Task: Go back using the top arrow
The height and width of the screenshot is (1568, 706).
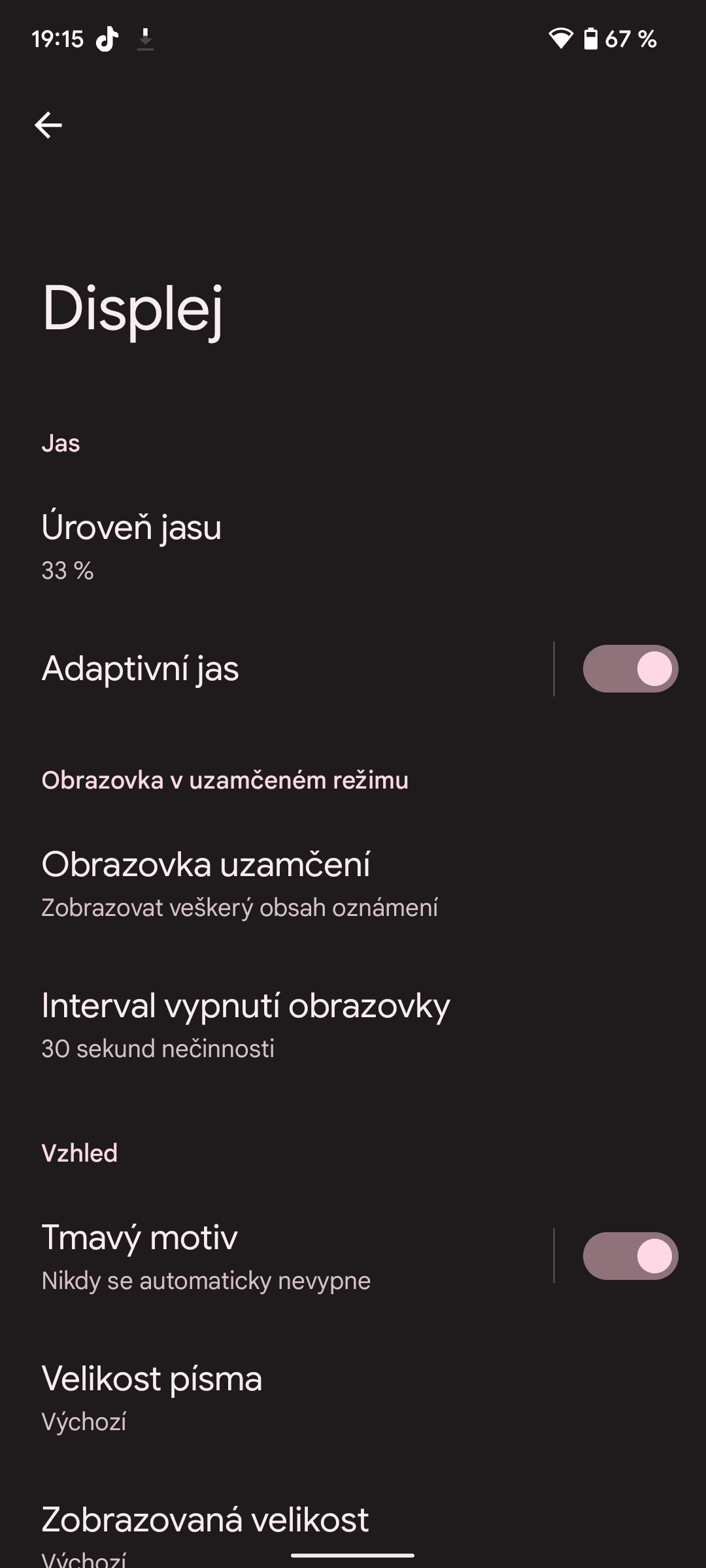Action: click(48, 125)
